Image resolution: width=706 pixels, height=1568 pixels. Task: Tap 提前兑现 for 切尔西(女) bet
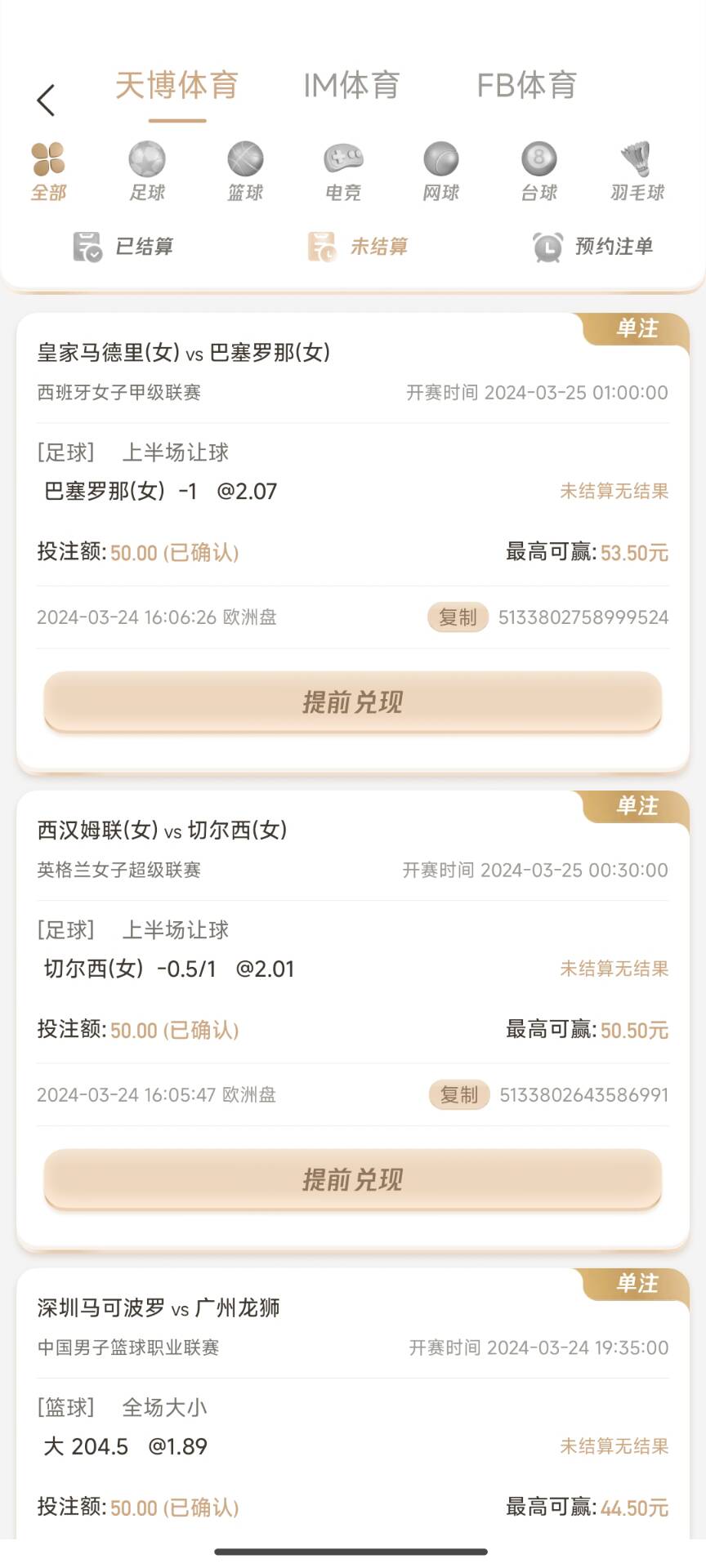[x=353, y=1179]
